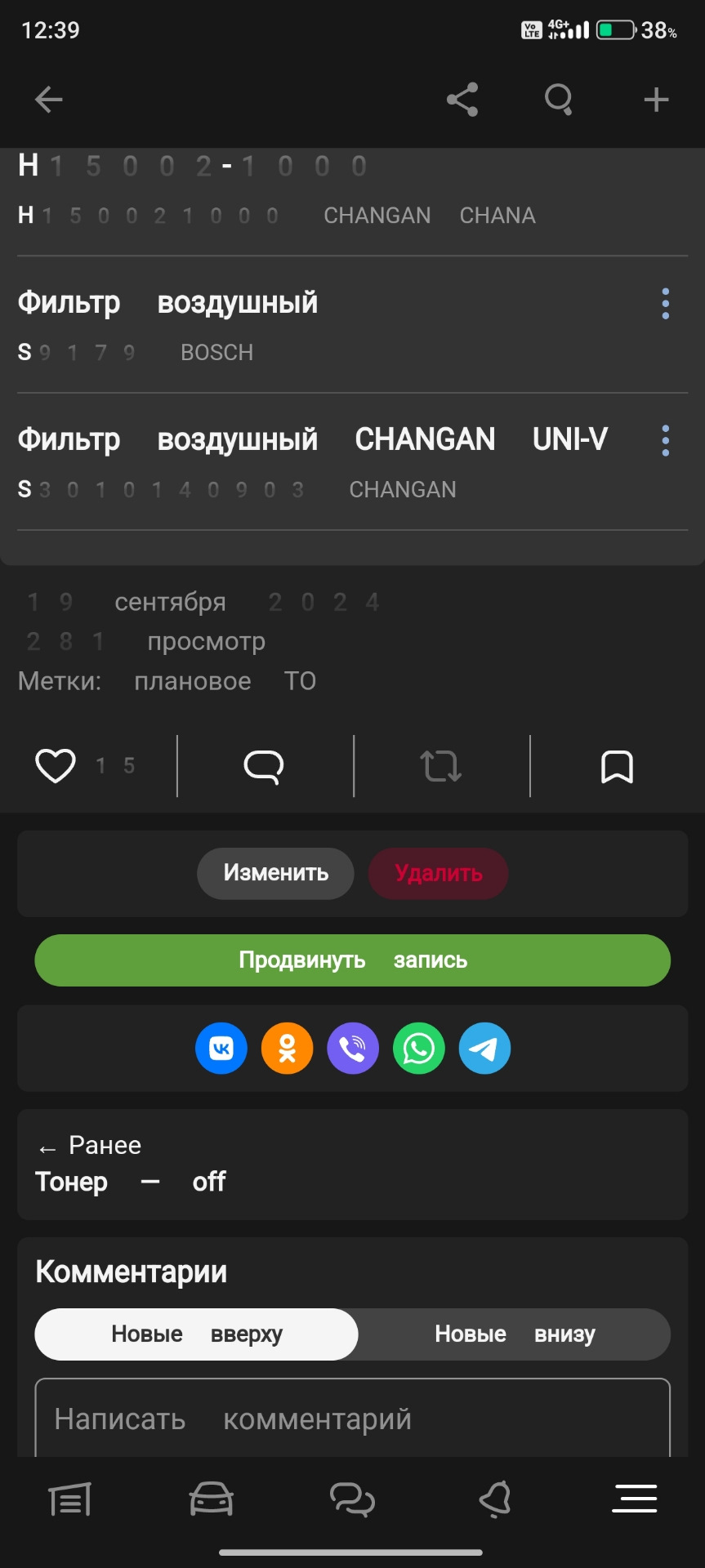Share the post via the share icon
This screenshot has width=705, height=1568.
coord(462,99)
